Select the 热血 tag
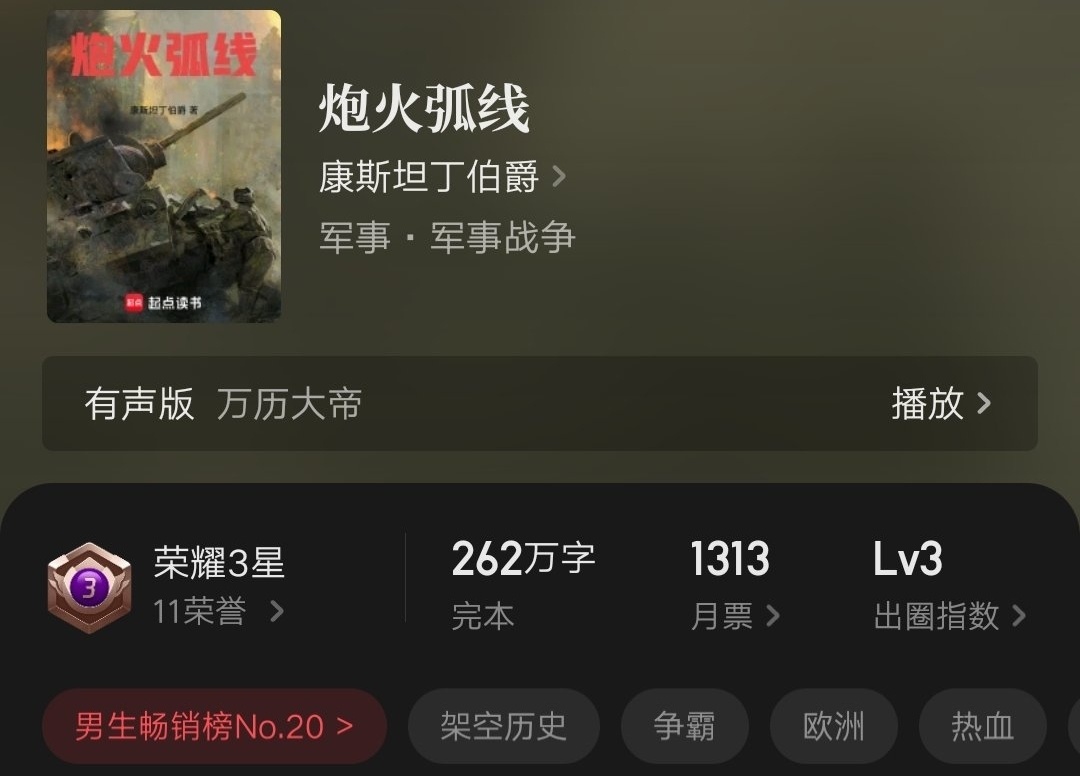1080x776 pixels. click(x=982, y=726)
